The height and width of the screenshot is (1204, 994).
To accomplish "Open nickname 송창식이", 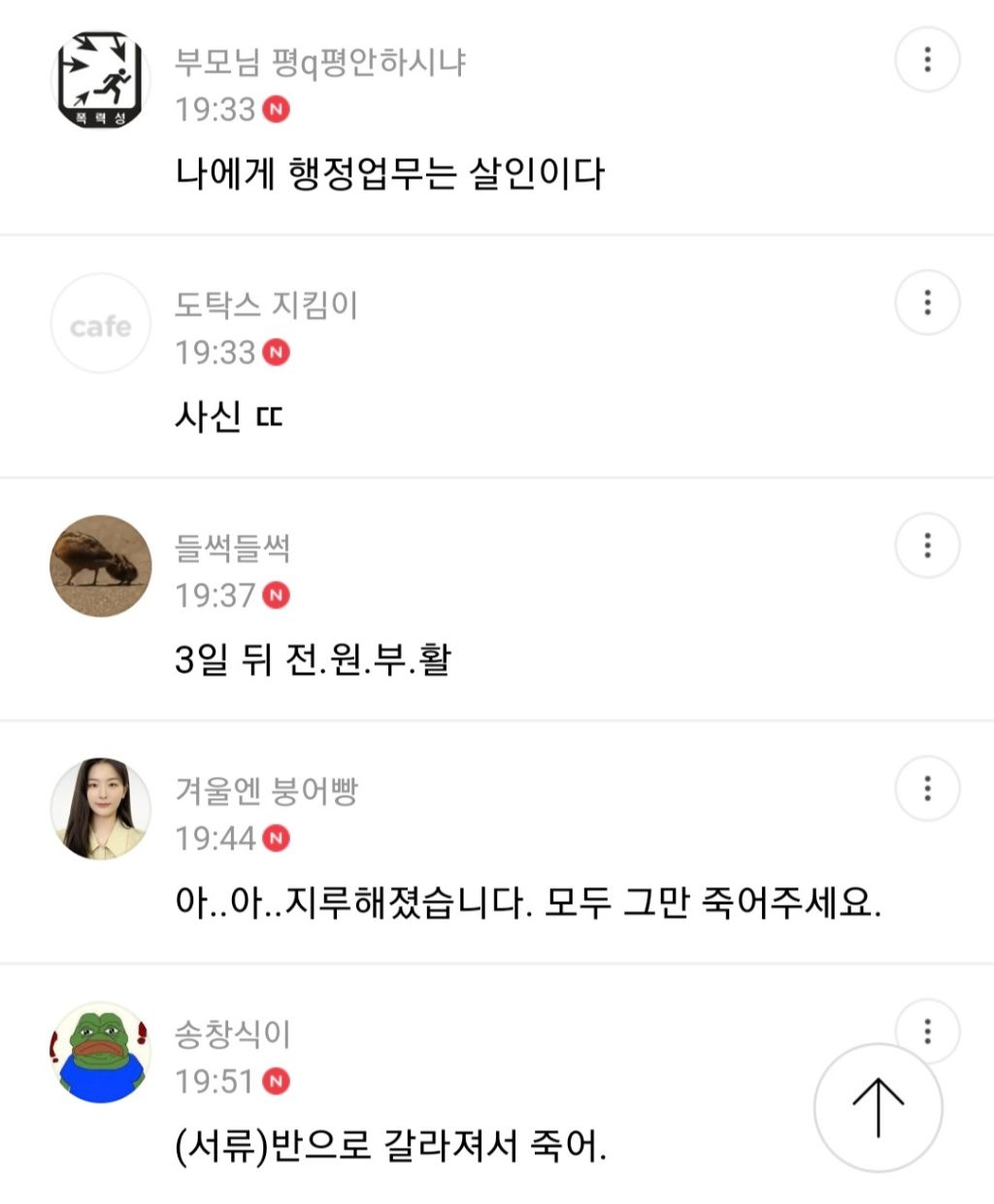I will point(232,1034).
